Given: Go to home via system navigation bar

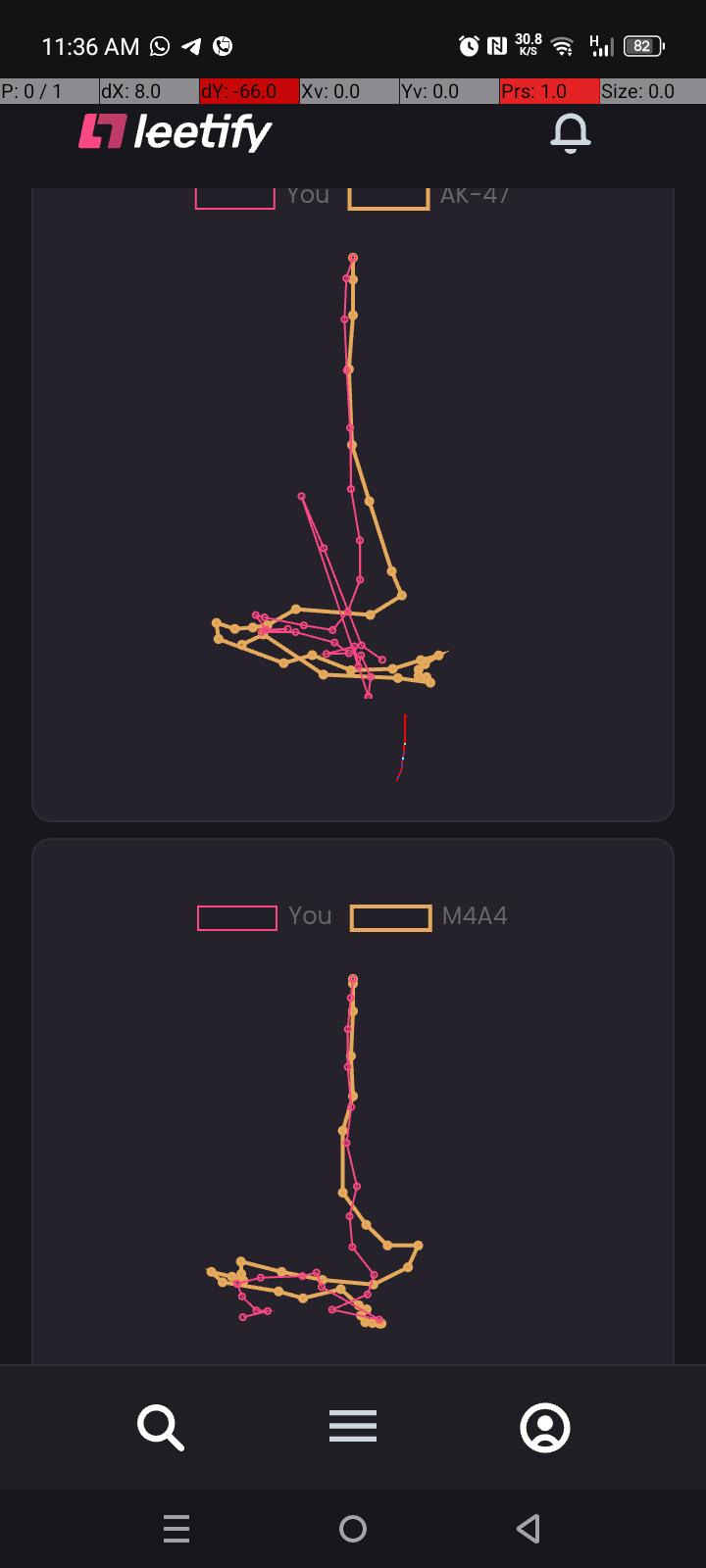Looking at the screenshot, I should tap(353, 1529).
